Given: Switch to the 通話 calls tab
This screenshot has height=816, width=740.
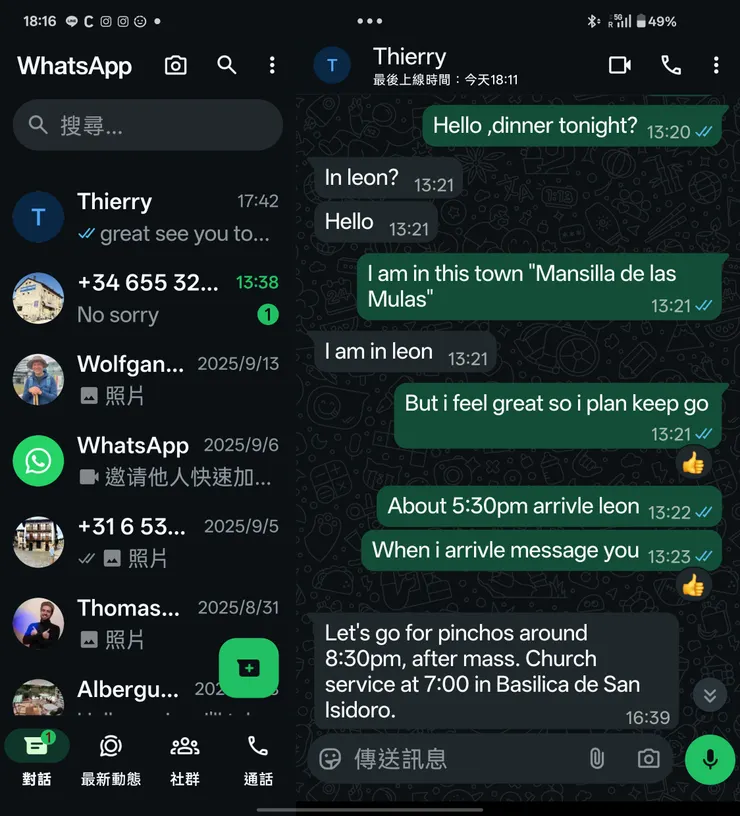Looking at the screenshot, I should (x=258, y=759).
